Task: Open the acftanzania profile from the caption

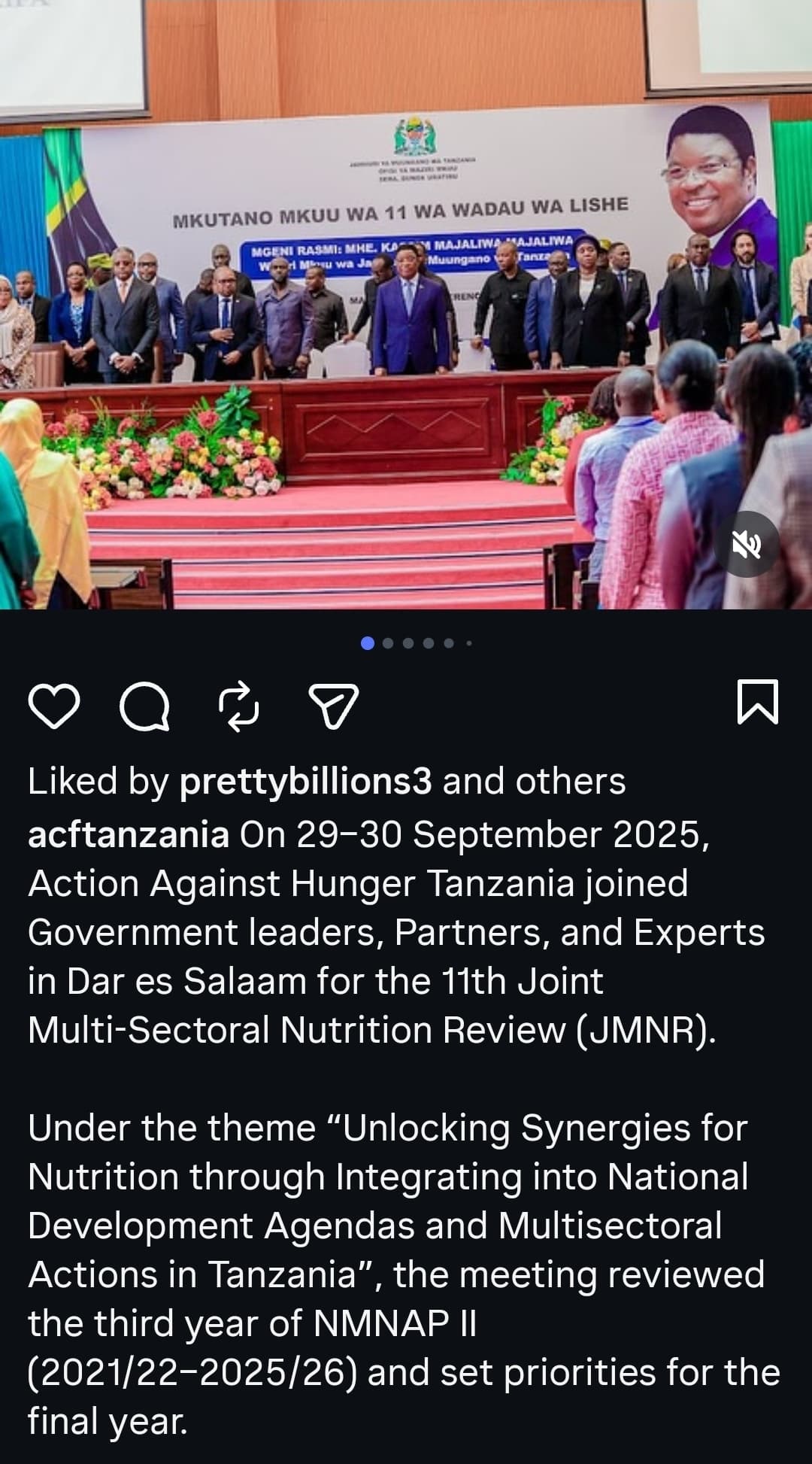Action: (x=128, y=834)
